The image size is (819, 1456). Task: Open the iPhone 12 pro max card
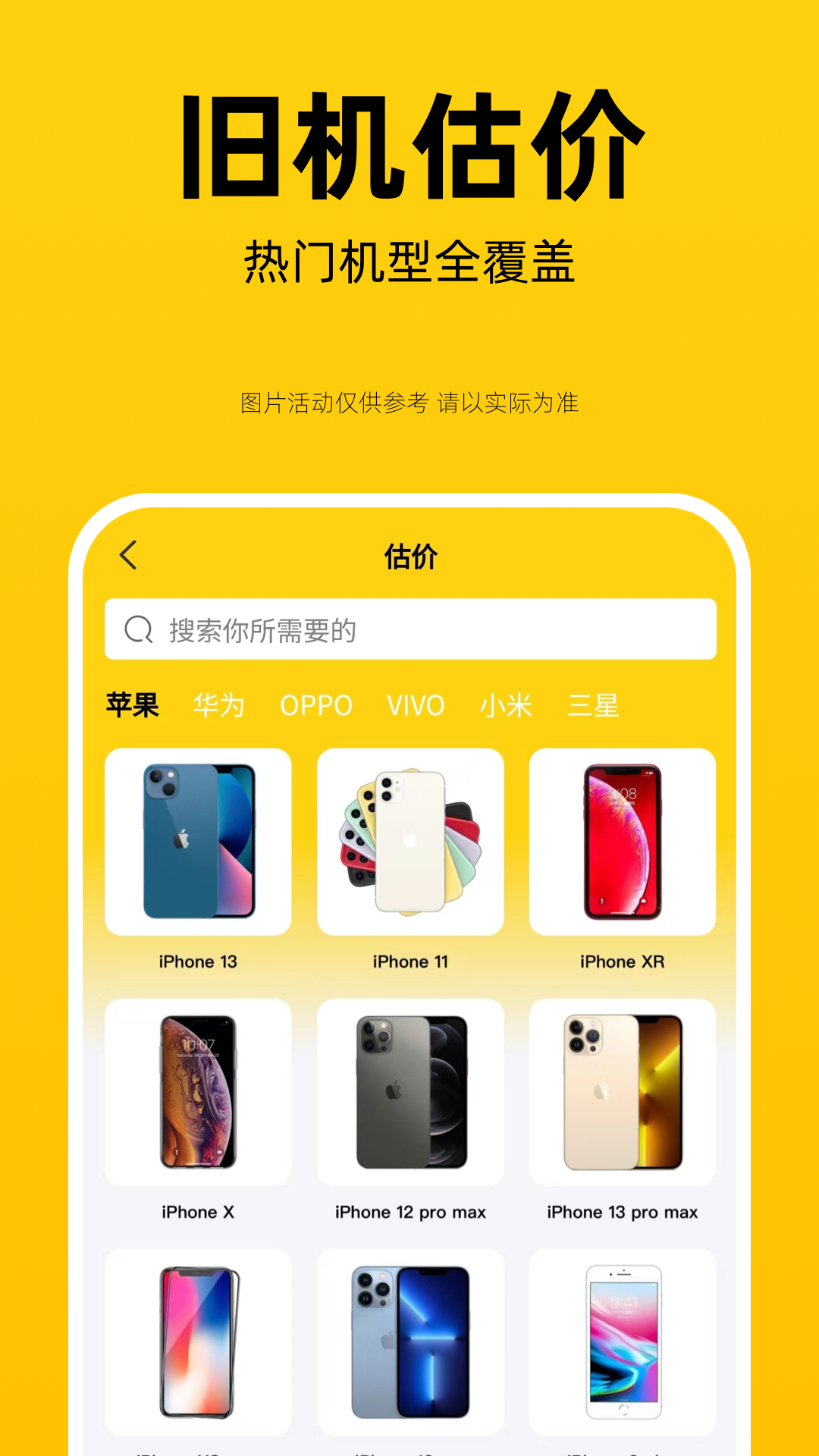pos(409,1092)
